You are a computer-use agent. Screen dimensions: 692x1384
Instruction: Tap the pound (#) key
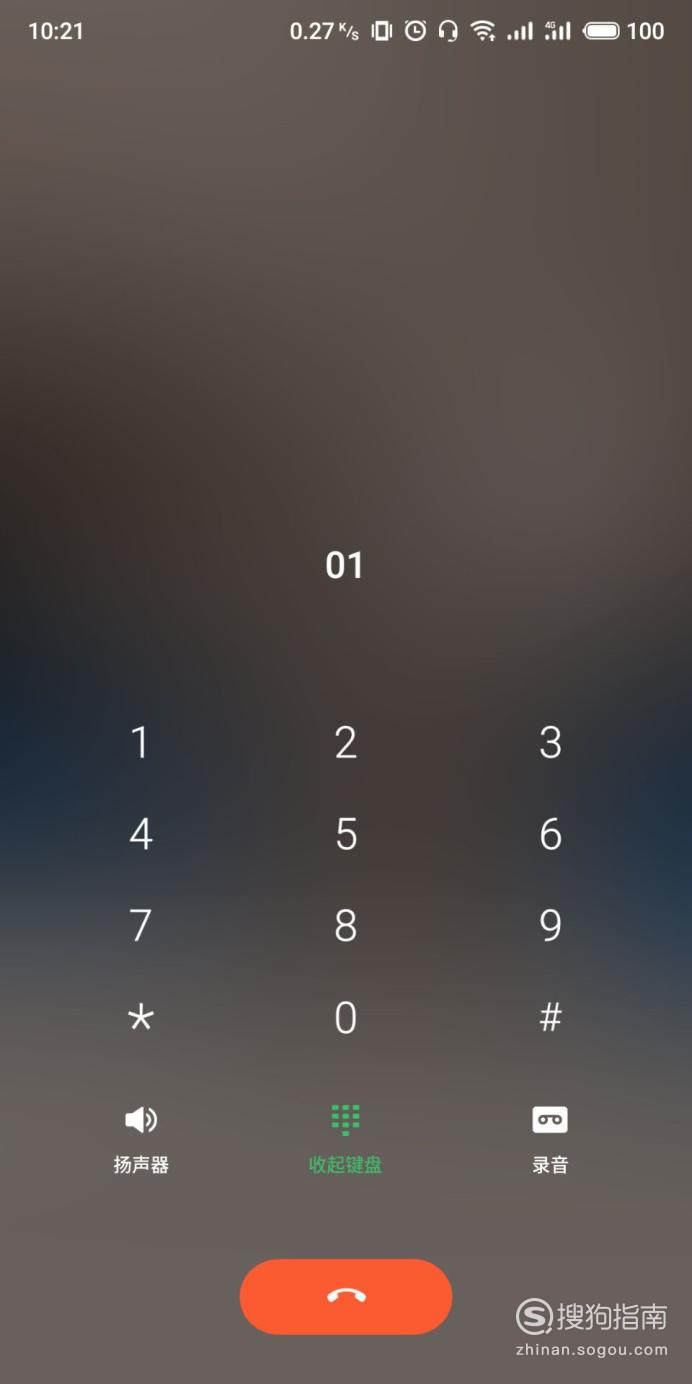click(x=551, y=1018)
